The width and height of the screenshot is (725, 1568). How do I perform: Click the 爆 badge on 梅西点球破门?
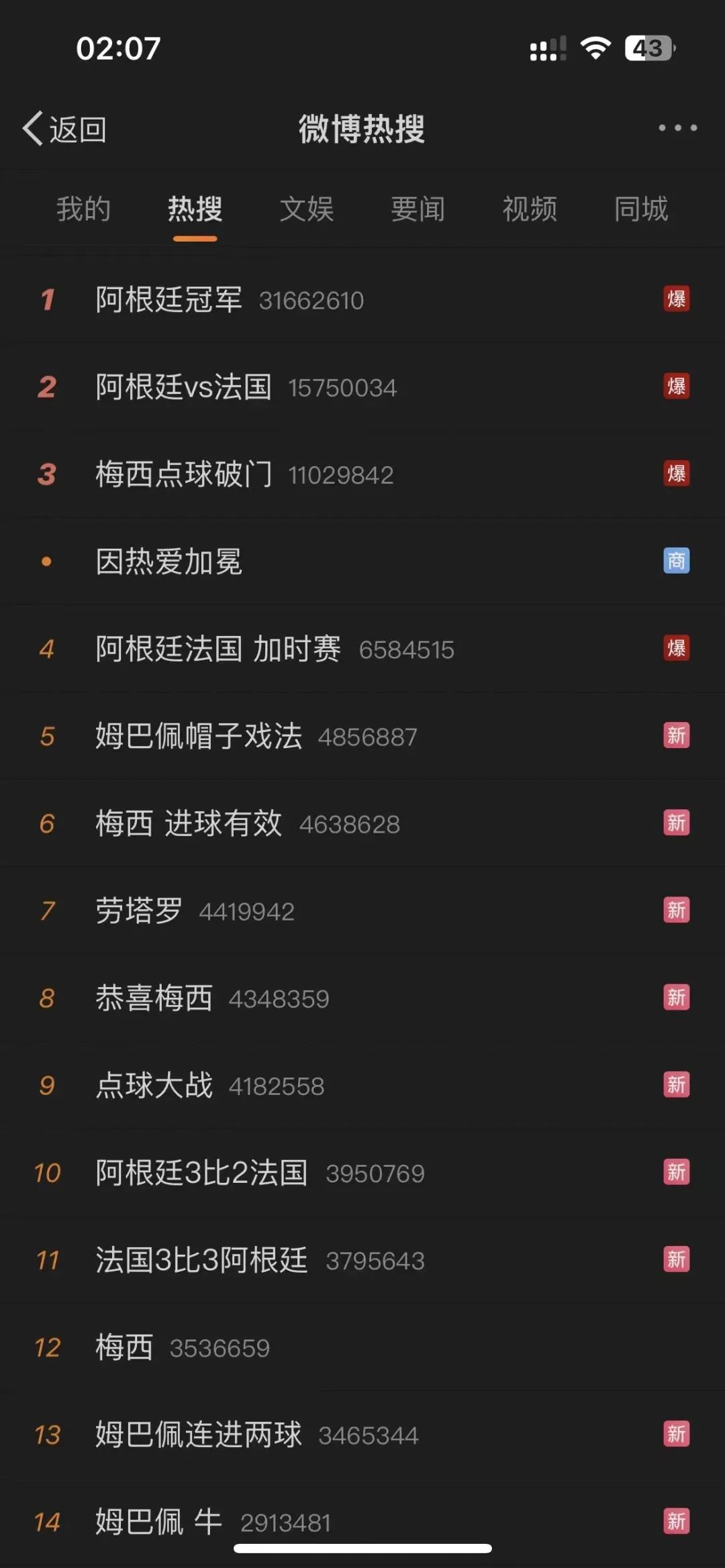[677, 474]
